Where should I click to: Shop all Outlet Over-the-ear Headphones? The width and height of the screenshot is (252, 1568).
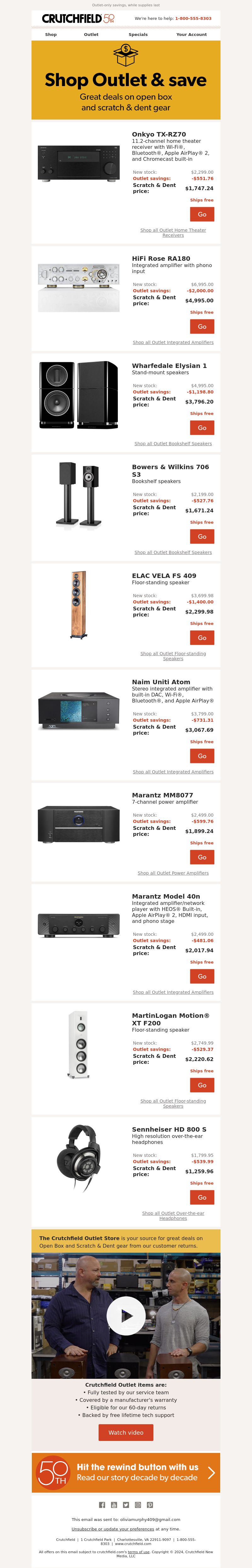coord(173,1215)
